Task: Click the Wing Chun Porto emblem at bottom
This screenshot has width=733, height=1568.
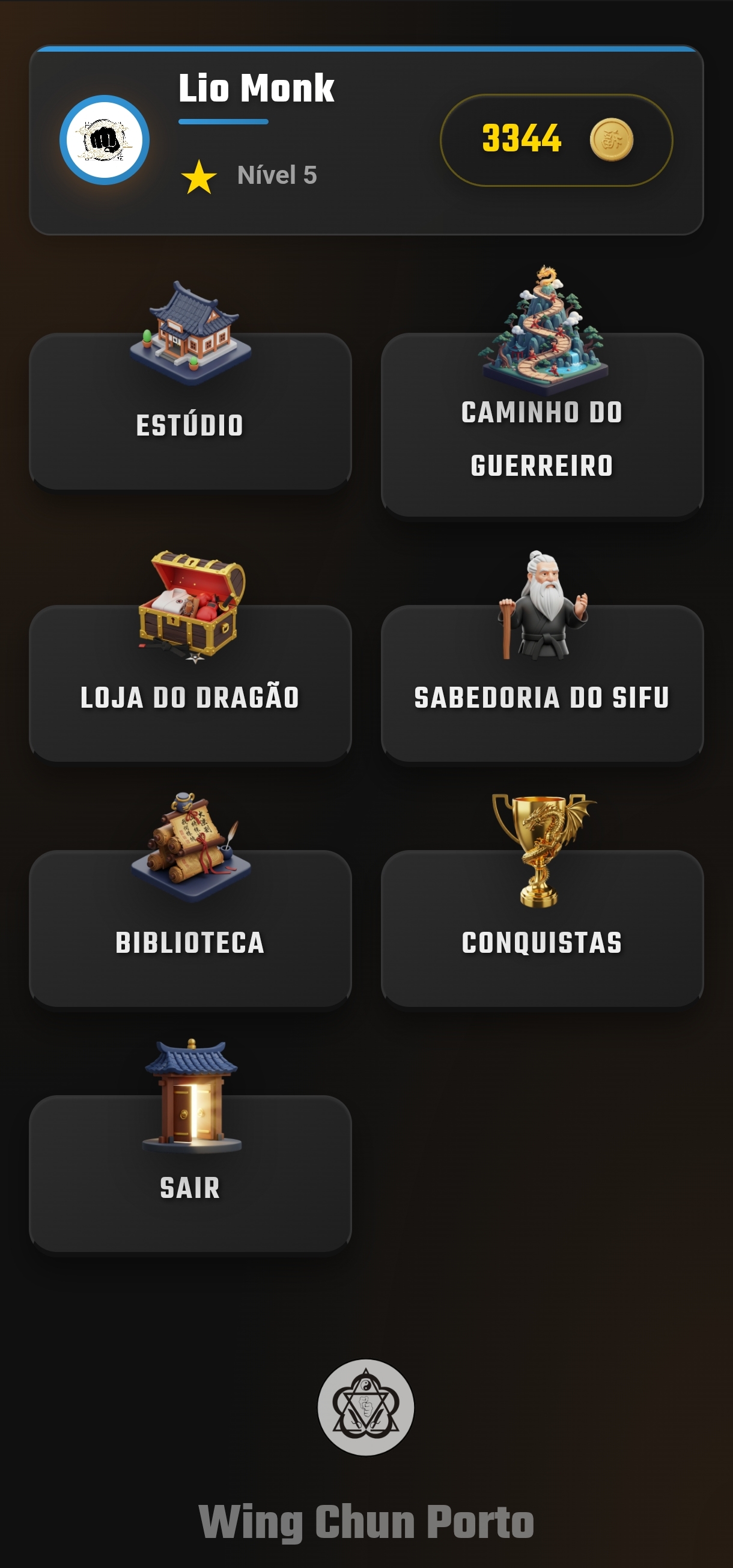Action: click(366, 1409)
